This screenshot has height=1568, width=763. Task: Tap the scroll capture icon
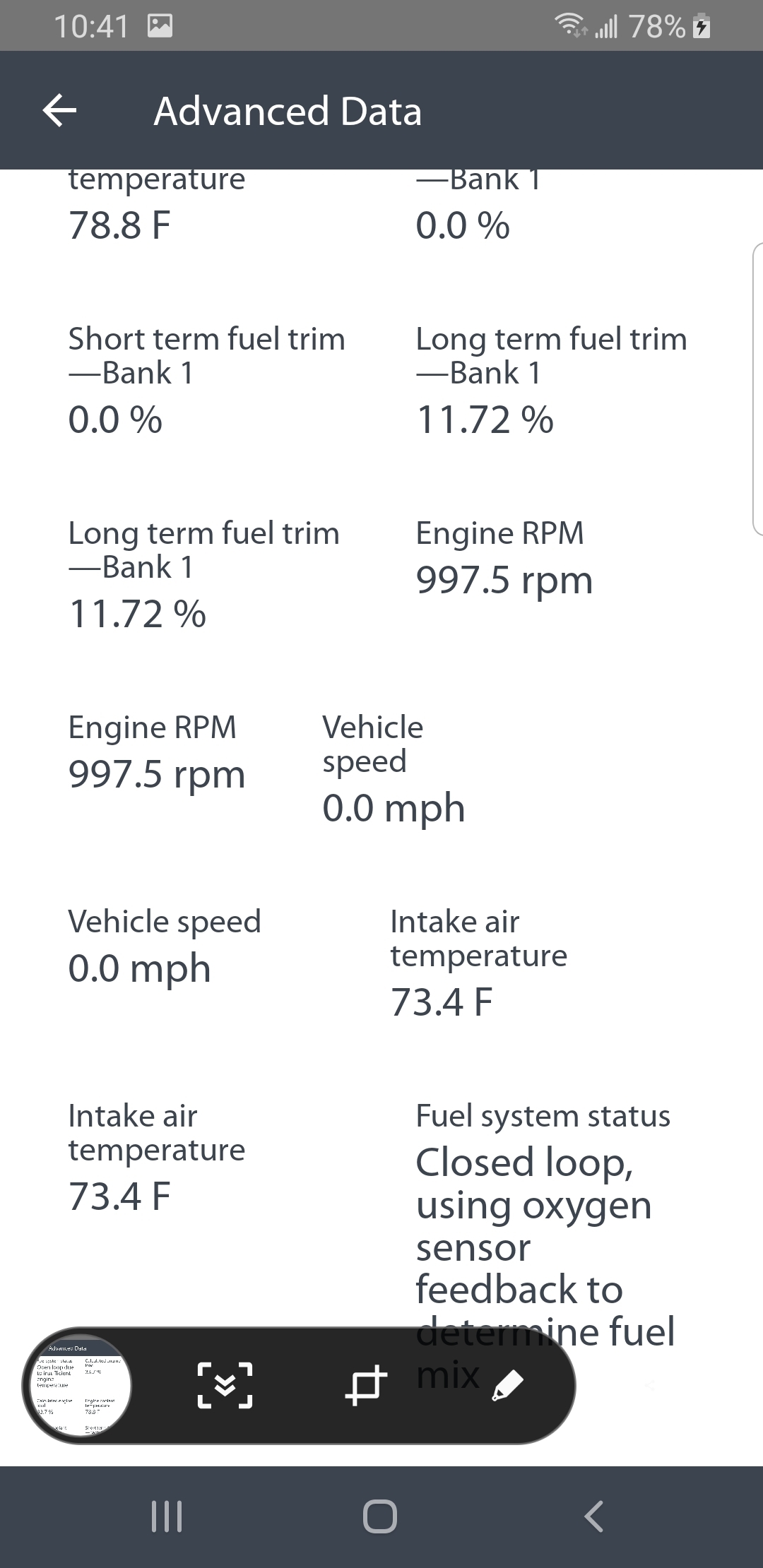point(224,1385)
